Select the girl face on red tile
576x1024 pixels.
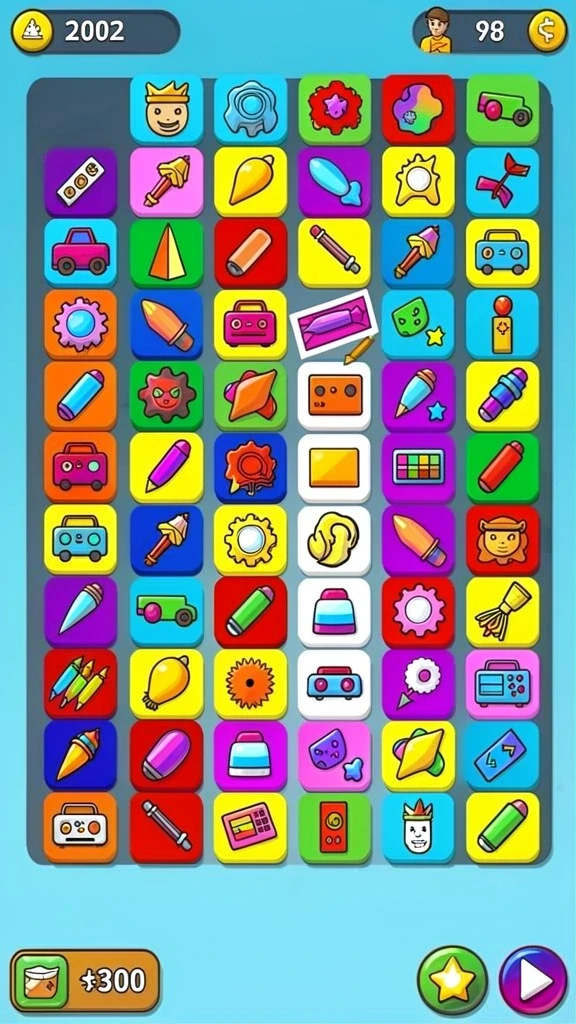(503, 539)
